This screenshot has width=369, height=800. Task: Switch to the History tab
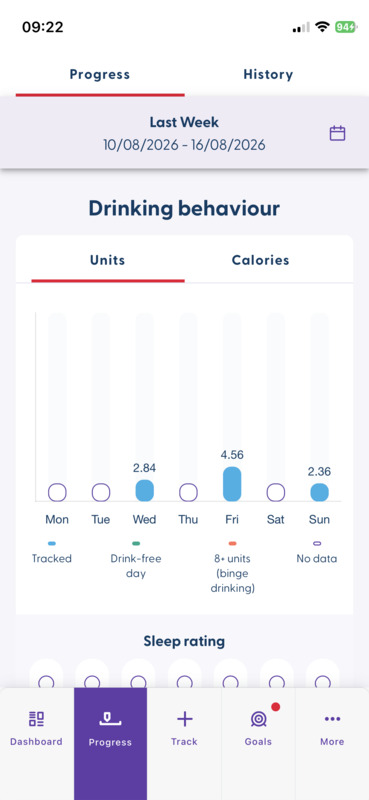[268, 74]
